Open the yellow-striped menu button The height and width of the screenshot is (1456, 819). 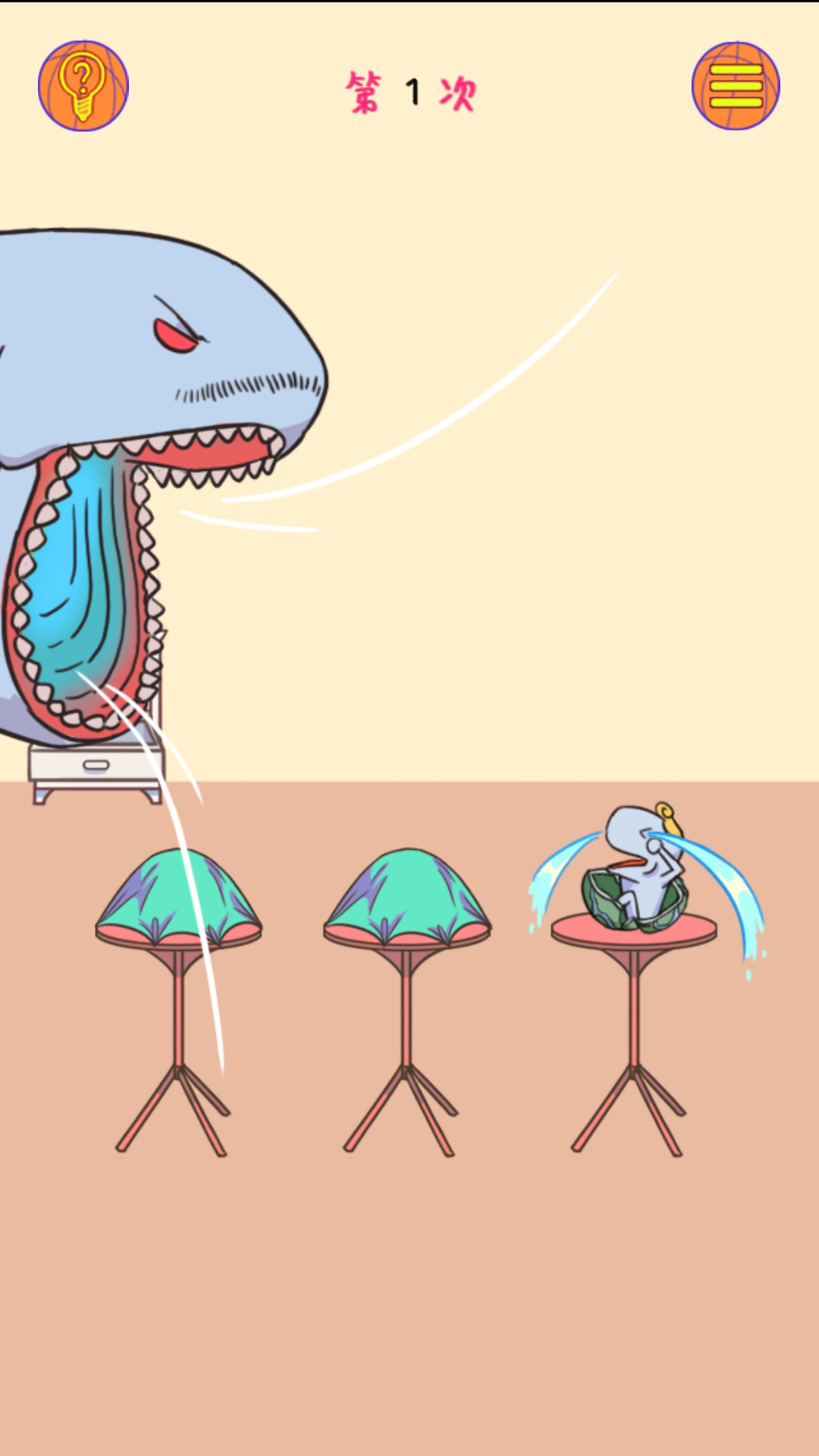tap(736, 86)
